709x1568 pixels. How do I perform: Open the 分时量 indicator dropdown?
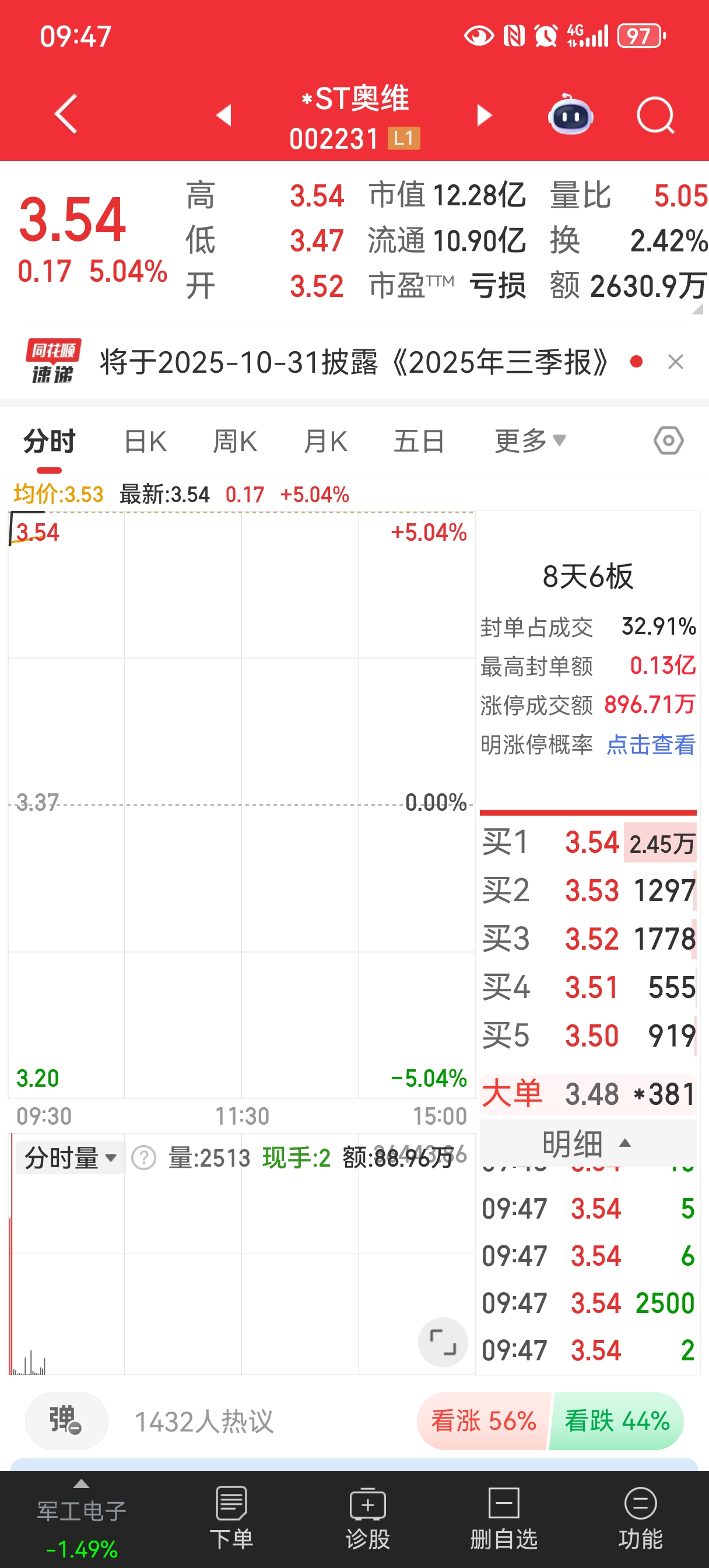point(69,1157)
